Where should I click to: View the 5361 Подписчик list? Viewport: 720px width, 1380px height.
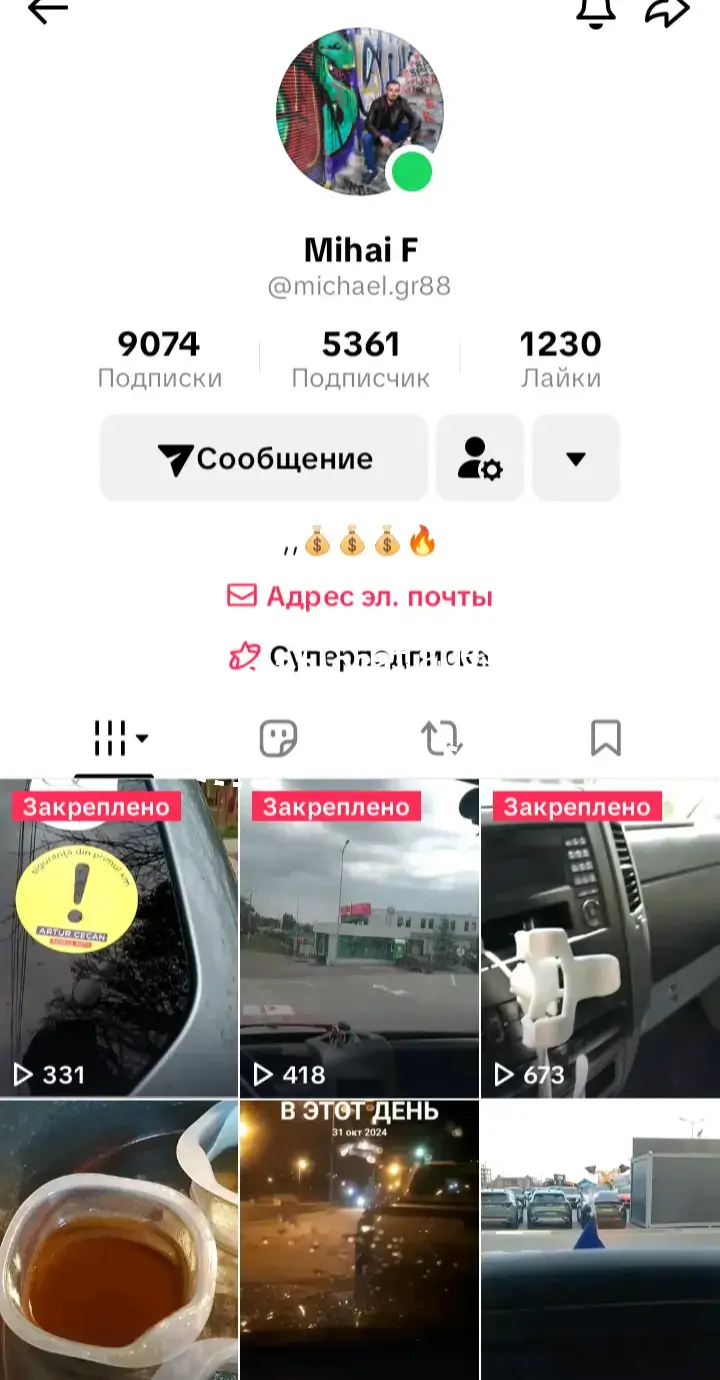(x=360, y=359)
